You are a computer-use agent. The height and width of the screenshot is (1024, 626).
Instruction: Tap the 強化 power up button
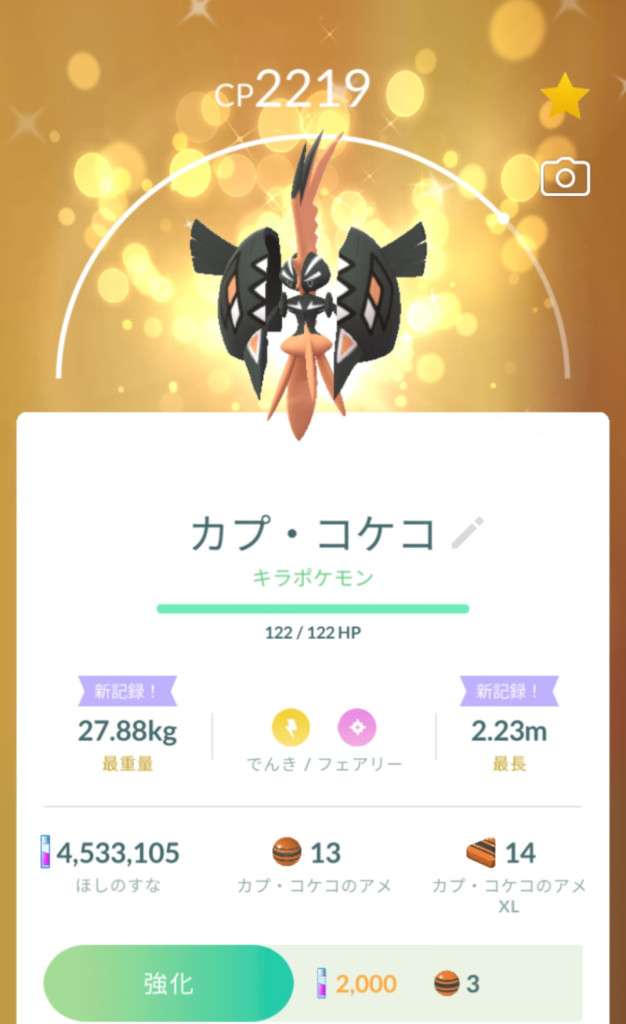pyautogui.click(x=168, y=983)
